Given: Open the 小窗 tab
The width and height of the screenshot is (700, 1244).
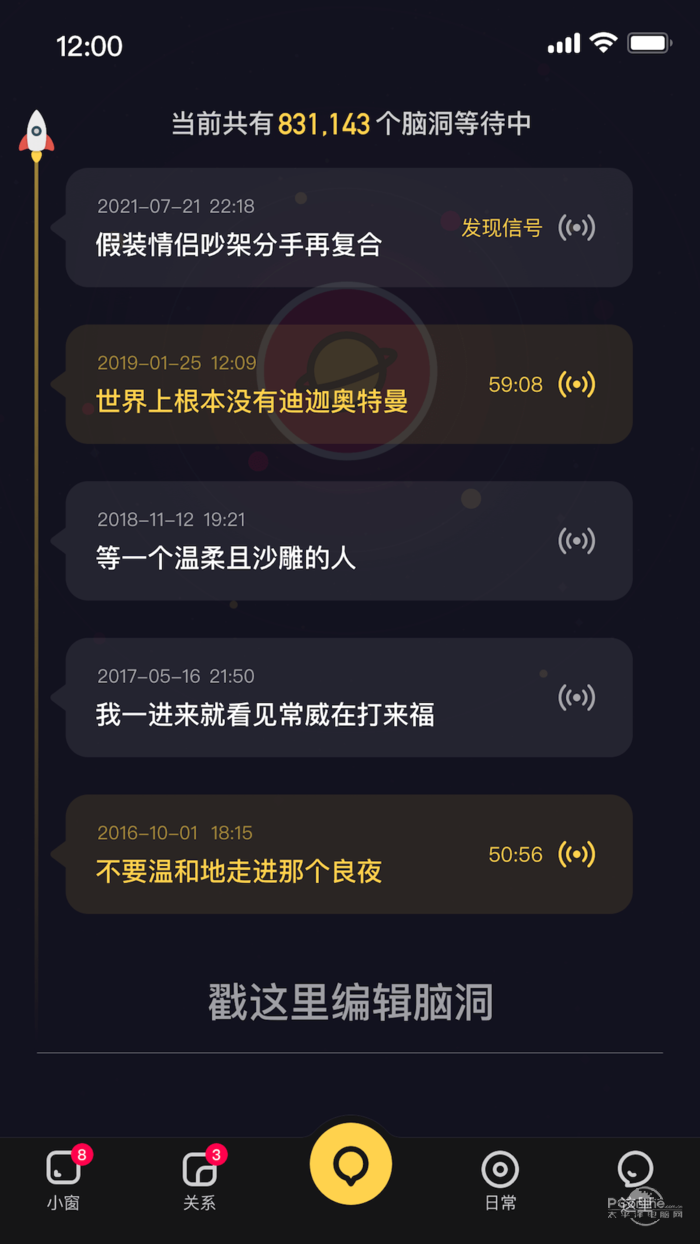Looking at the screenshot, I should [64, 1178].
